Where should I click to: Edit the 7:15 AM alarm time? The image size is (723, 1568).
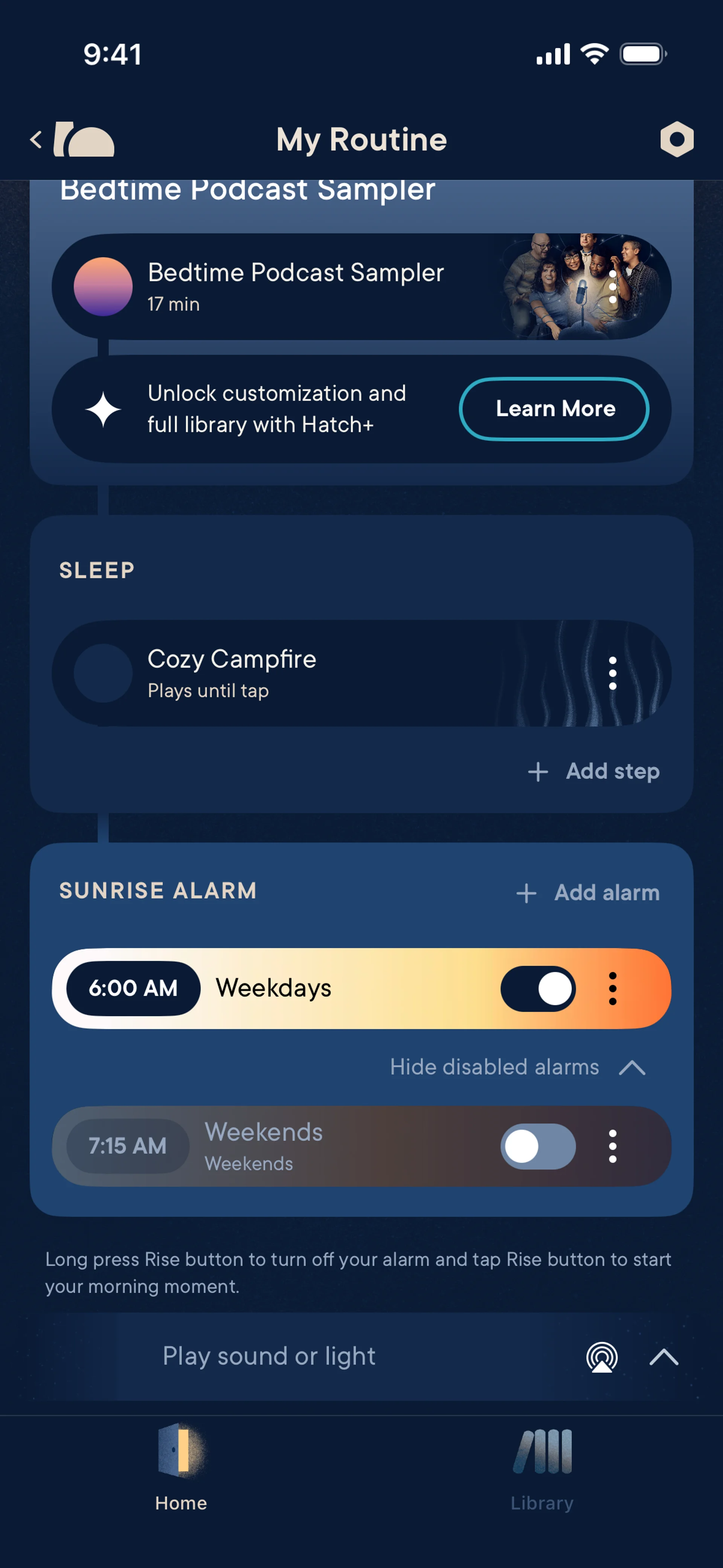[128, 1146]
